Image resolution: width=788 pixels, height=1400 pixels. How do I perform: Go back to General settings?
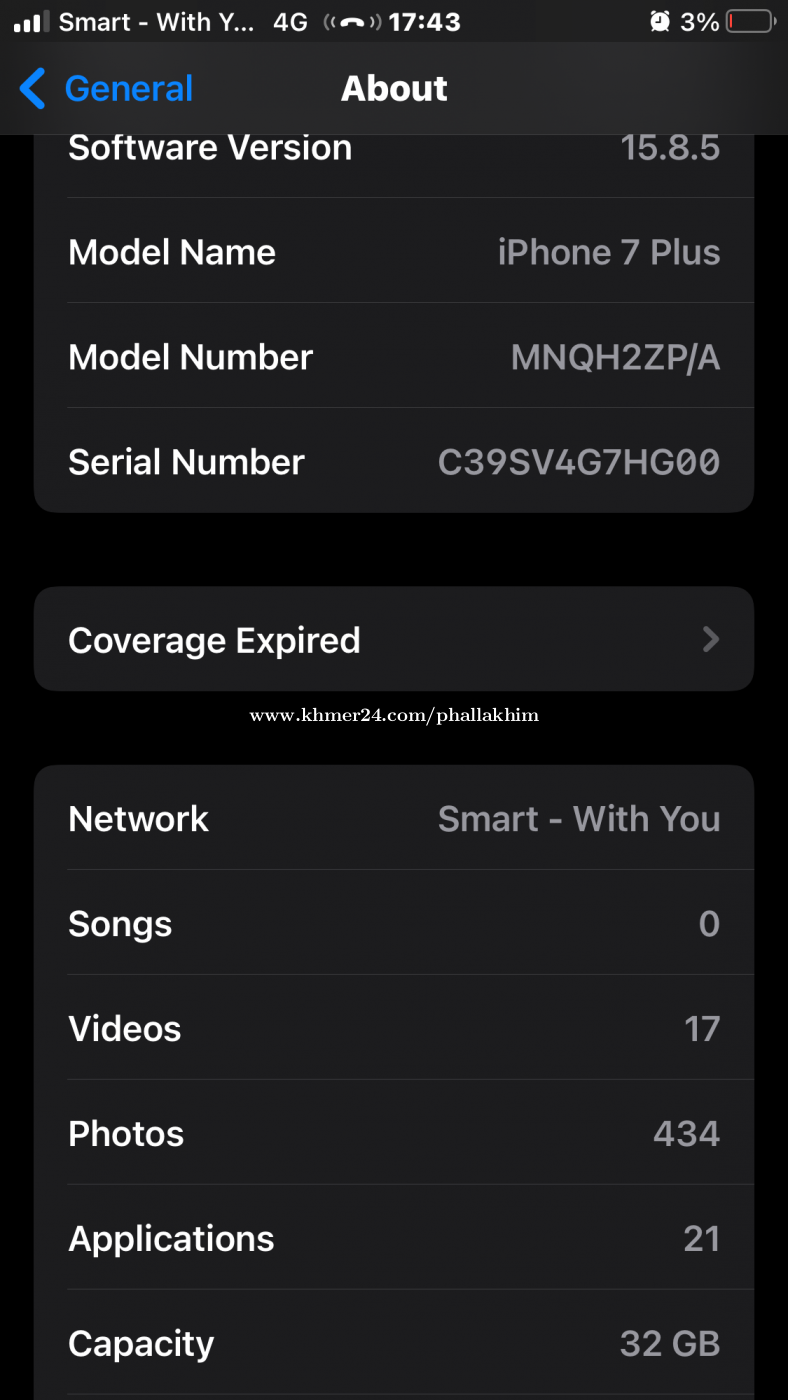(106, 89)
